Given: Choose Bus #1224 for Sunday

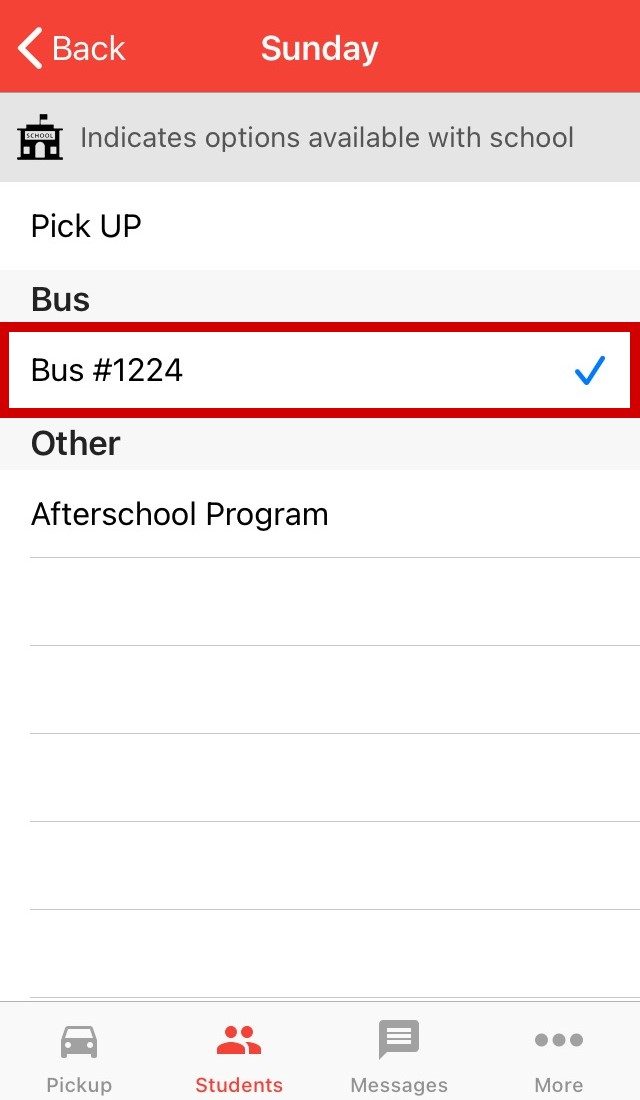Looking at the screenshot, I should pos(320,371).
